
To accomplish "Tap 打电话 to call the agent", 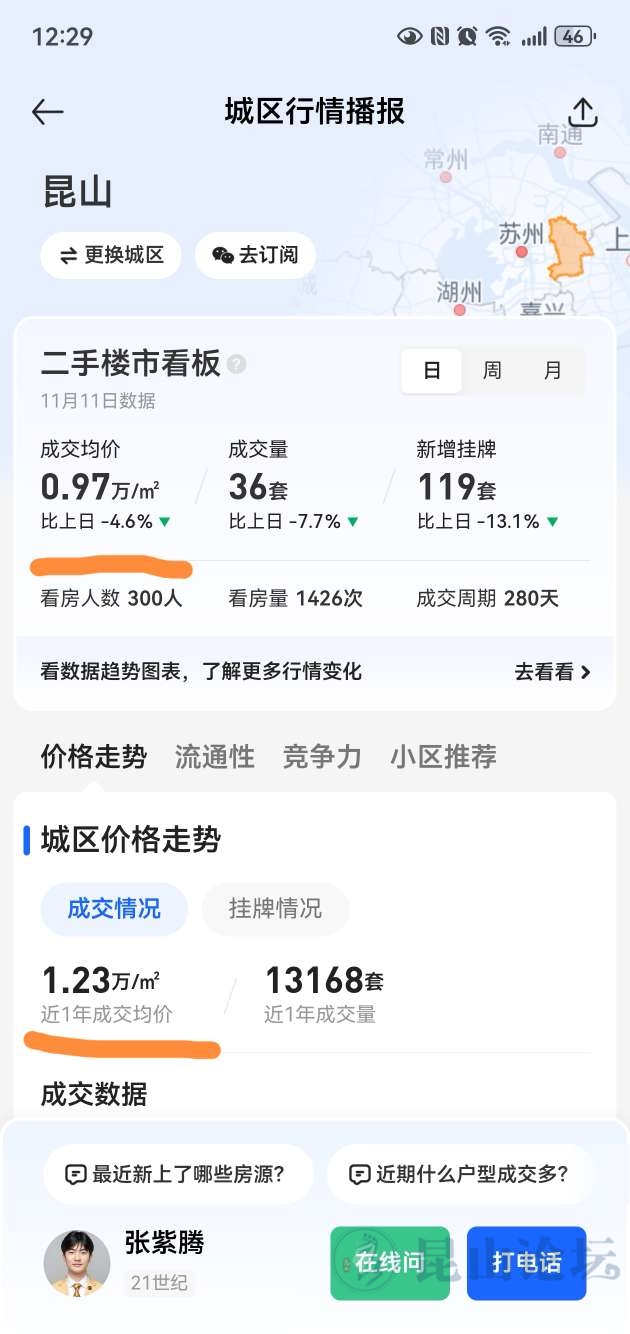I will 526,1263.
